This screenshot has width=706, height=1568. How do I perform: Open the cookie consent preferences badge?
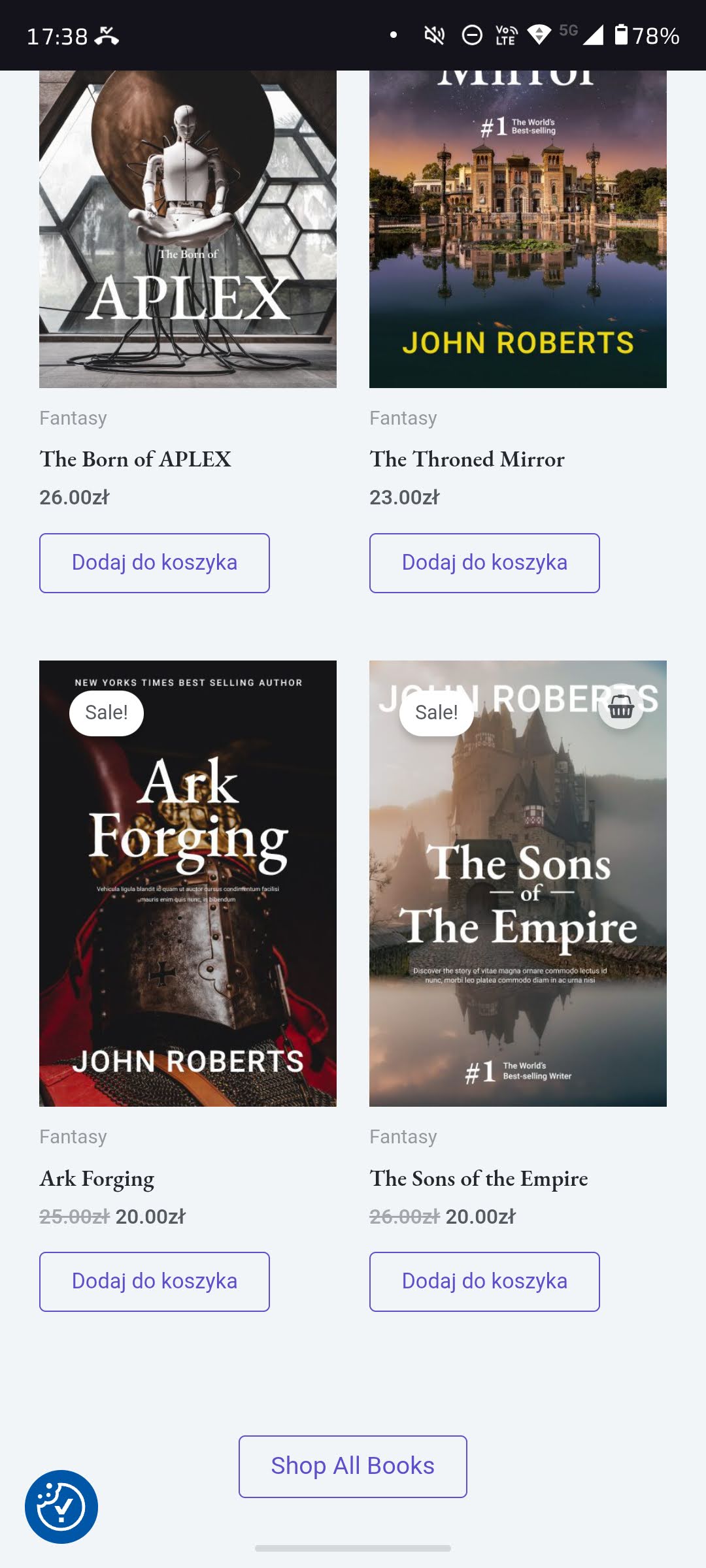tap(61, 1507)
